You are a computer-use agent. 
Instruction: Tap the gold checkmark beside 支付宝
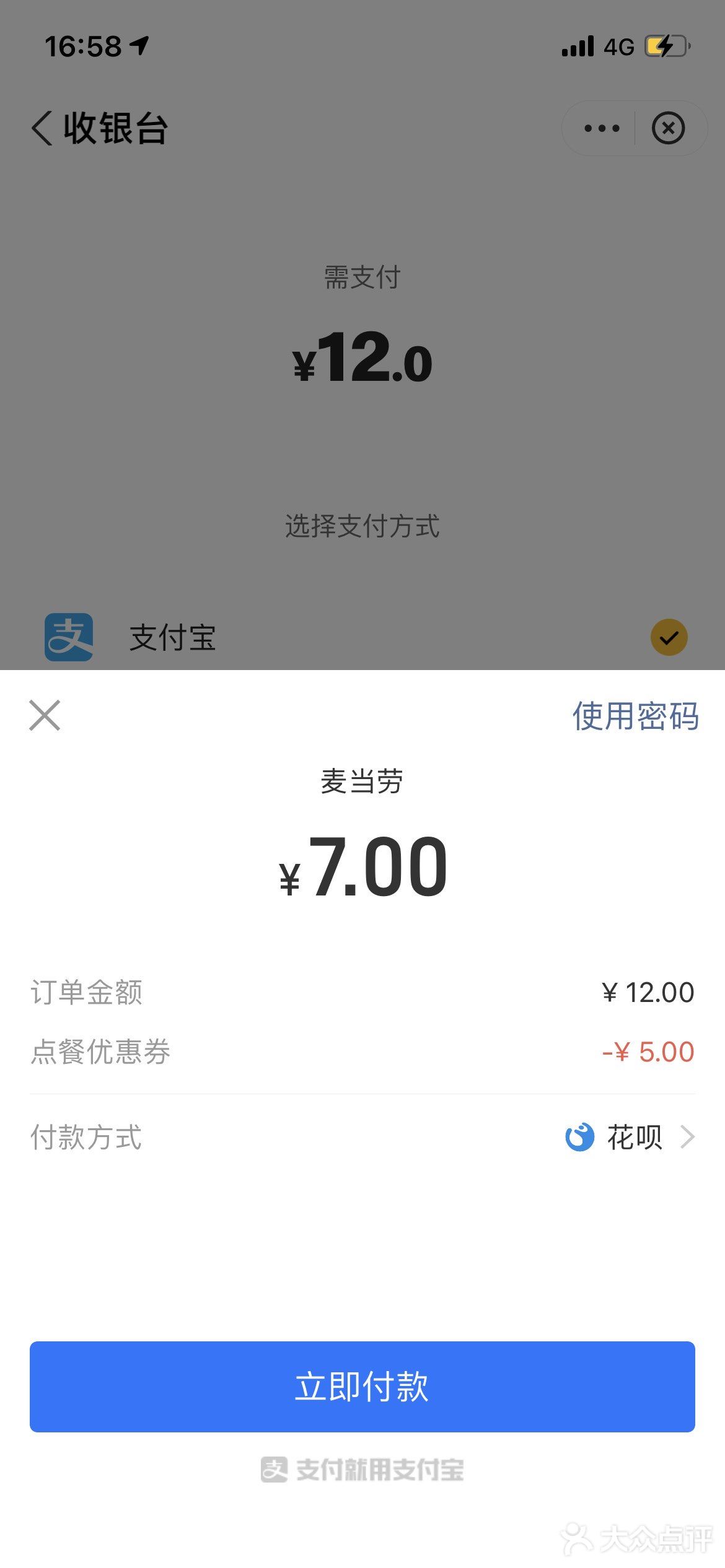(x=668, y=637)
